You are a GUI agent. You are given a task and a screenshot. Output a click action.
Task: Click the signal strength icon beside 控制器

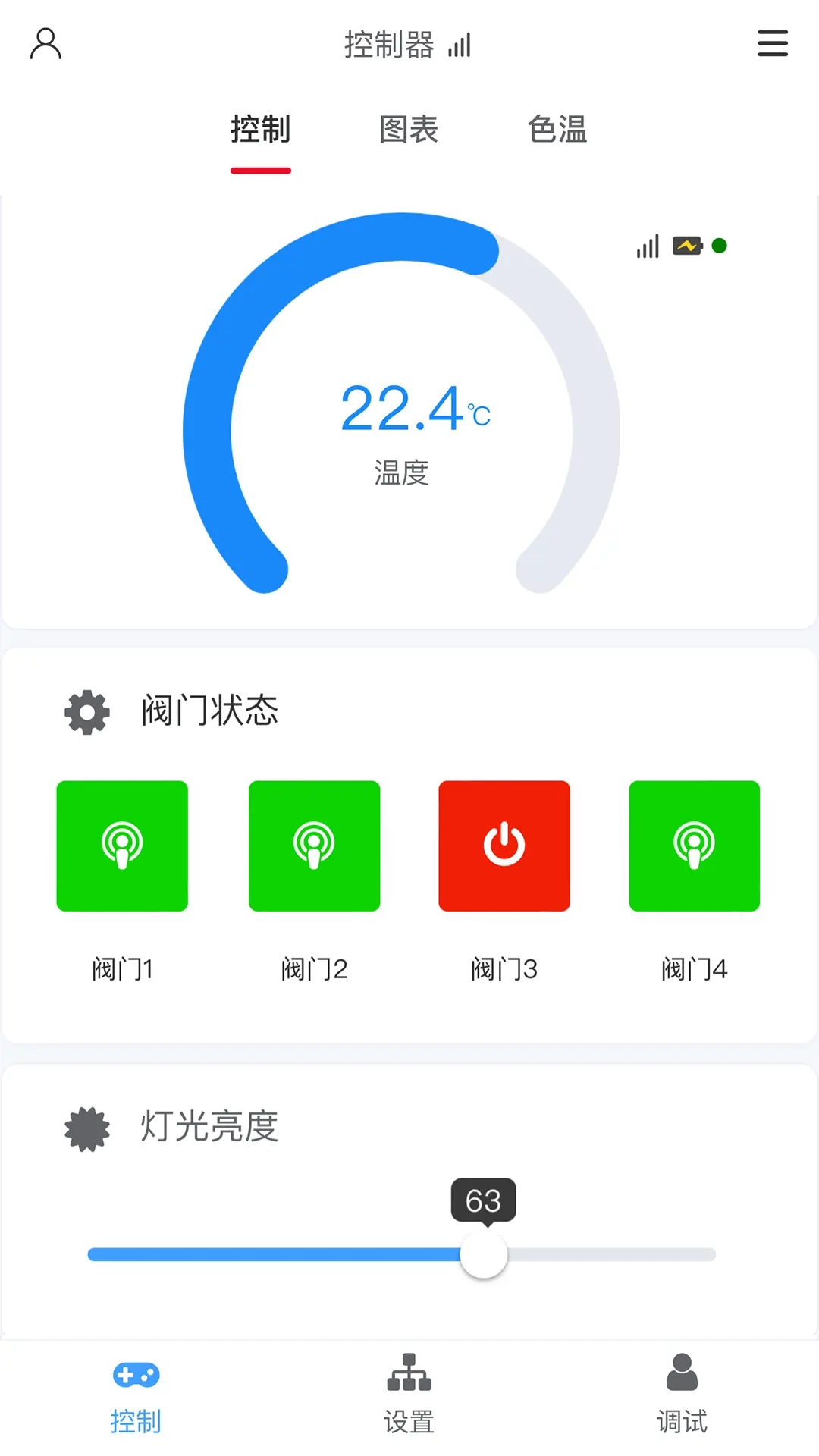(460, 44)
